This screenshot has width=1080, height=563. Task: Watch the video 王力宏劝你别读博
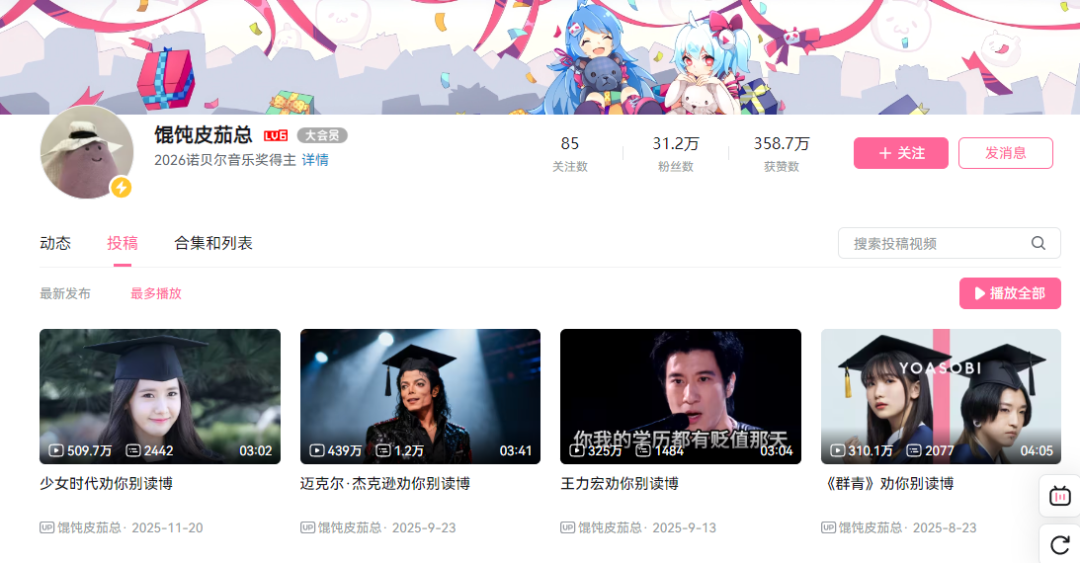680,396
